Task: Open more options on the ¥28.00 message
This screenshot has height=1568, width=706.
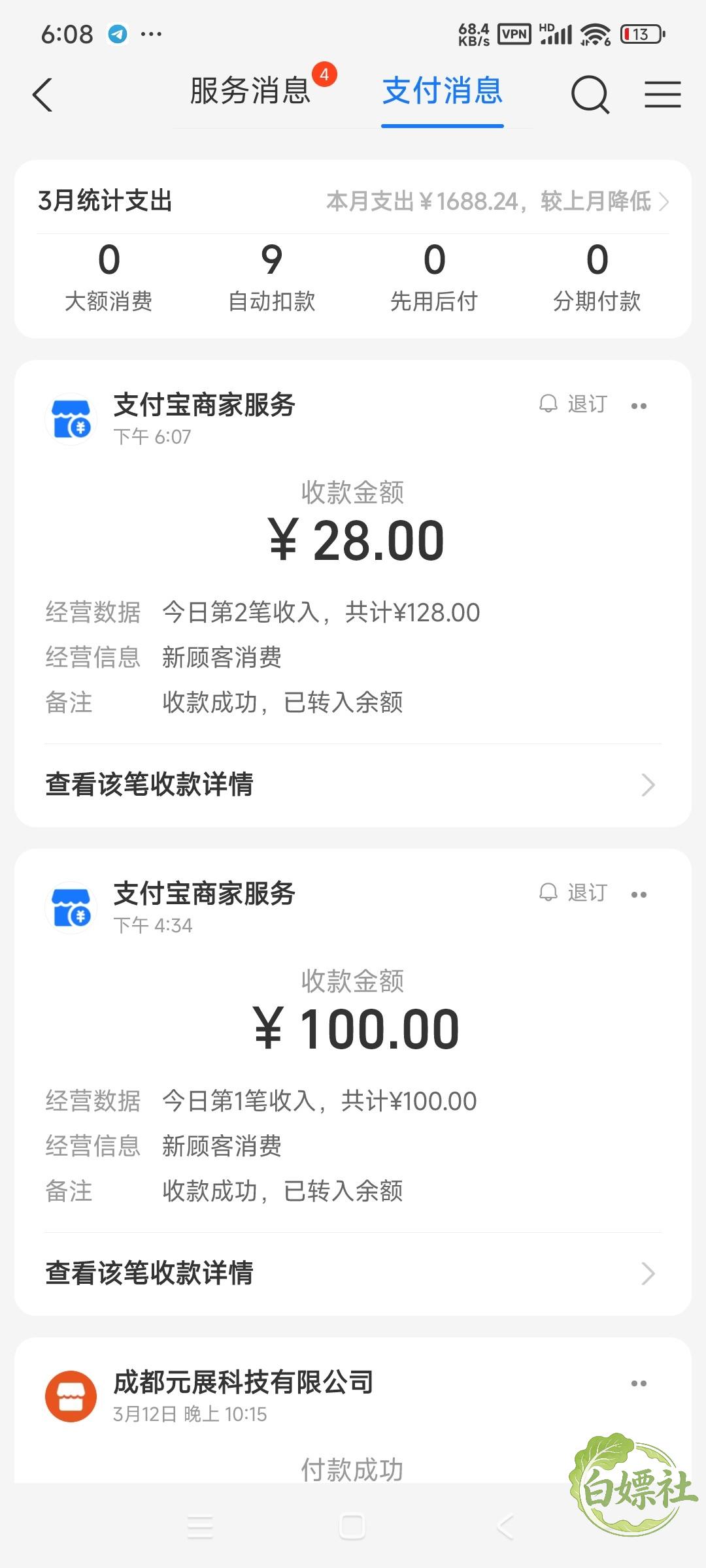Action: click(x=639, y=406)
